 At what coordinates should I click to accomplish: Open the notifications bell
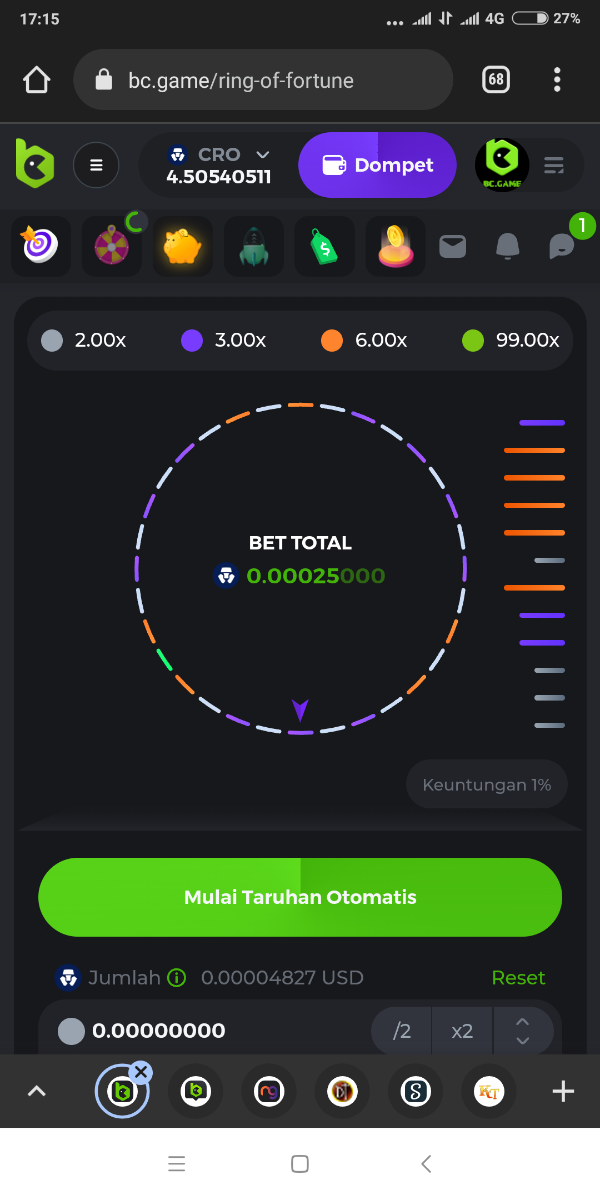click(x=508, y=245)
